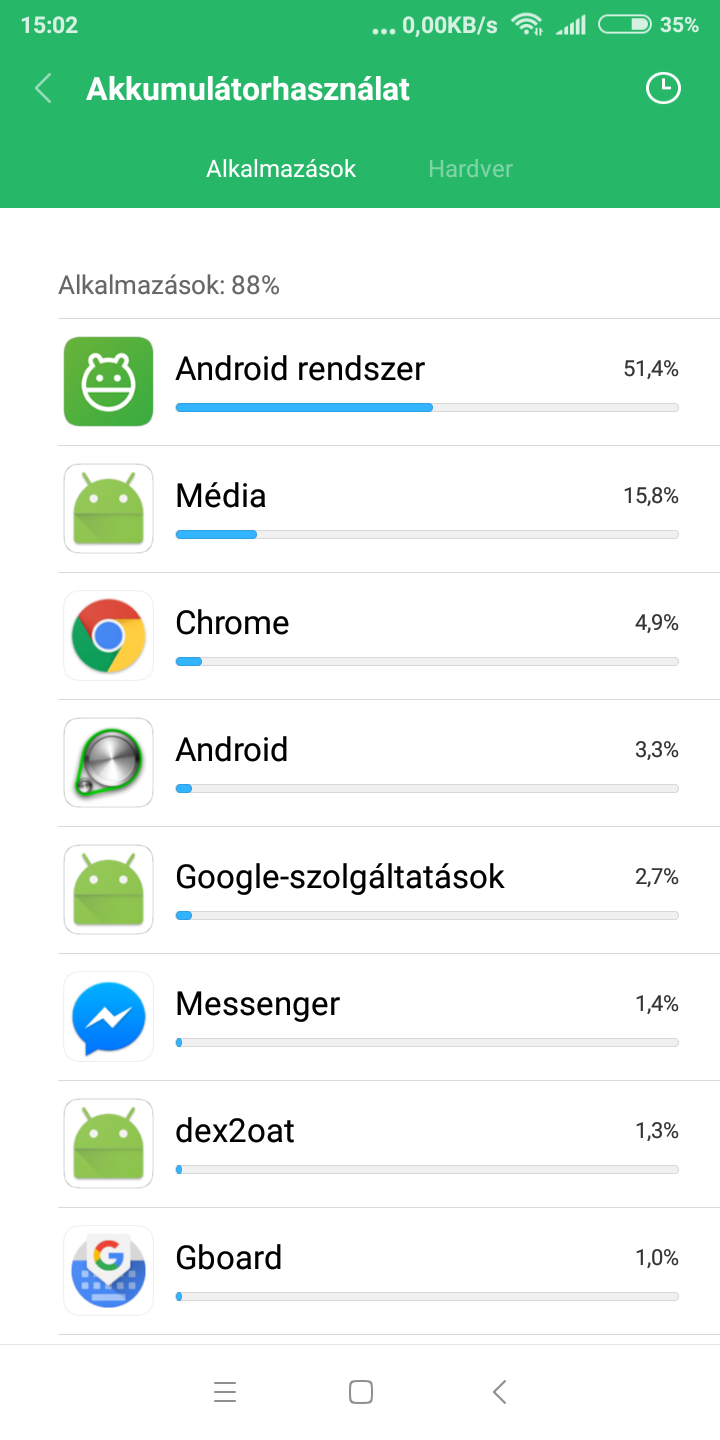Screen dimensions: 720x1440
Task: Select the Alkalmazások tab
Action: click(281, 169)
